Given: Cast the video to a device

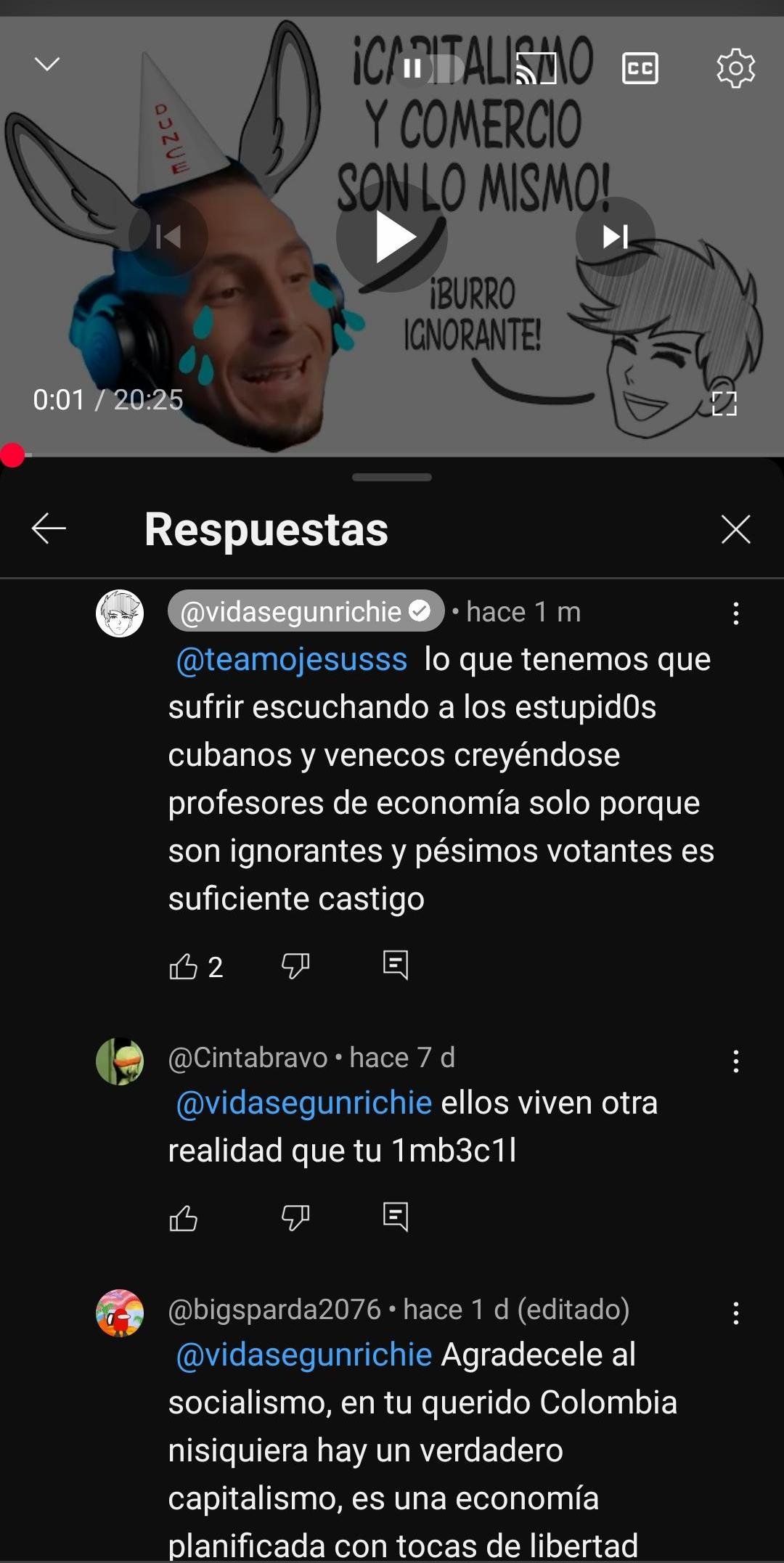Looking at the screenshot, I should click(536, 69).
